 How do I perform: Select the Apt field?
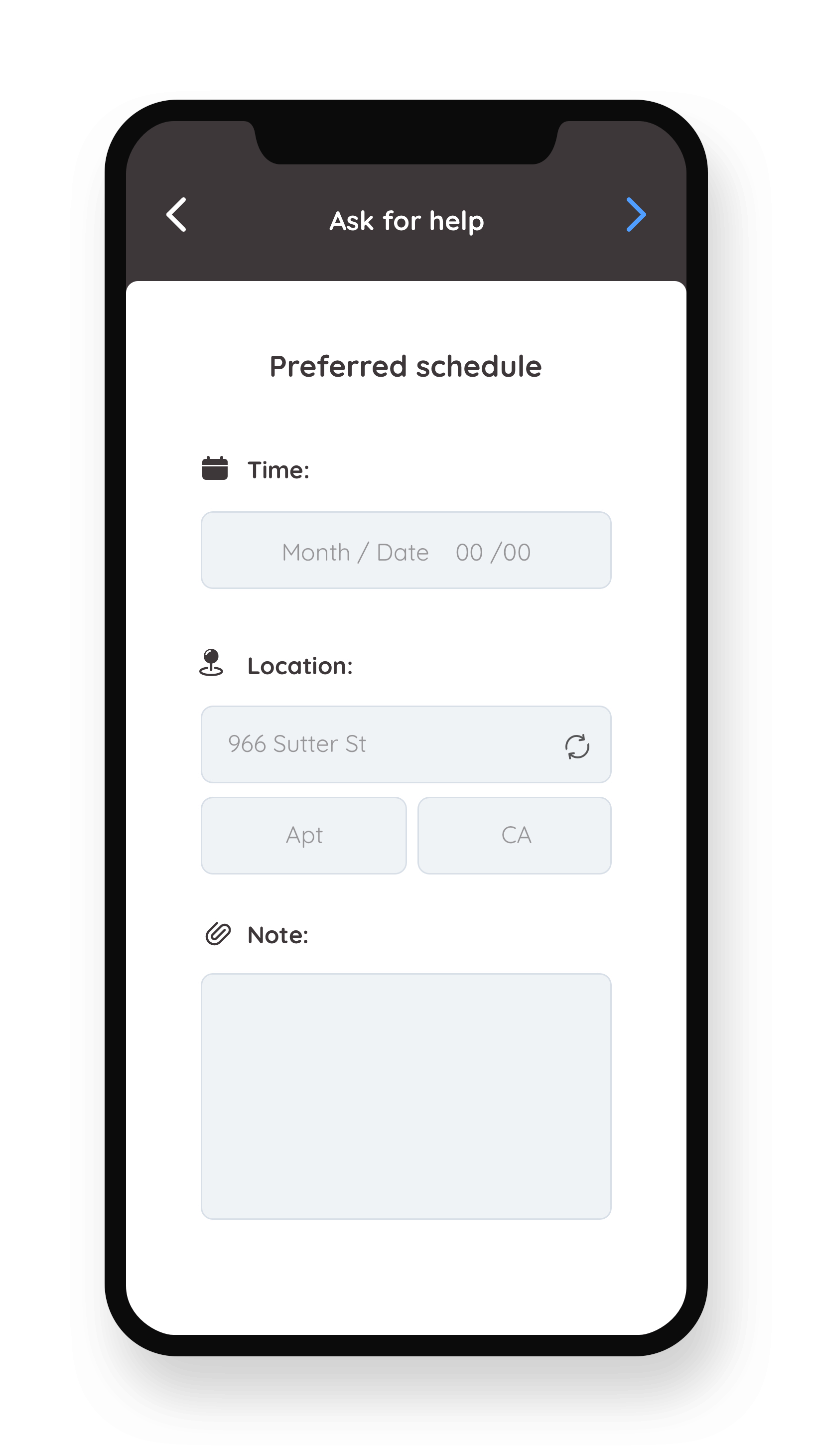(x=304, y=836)
